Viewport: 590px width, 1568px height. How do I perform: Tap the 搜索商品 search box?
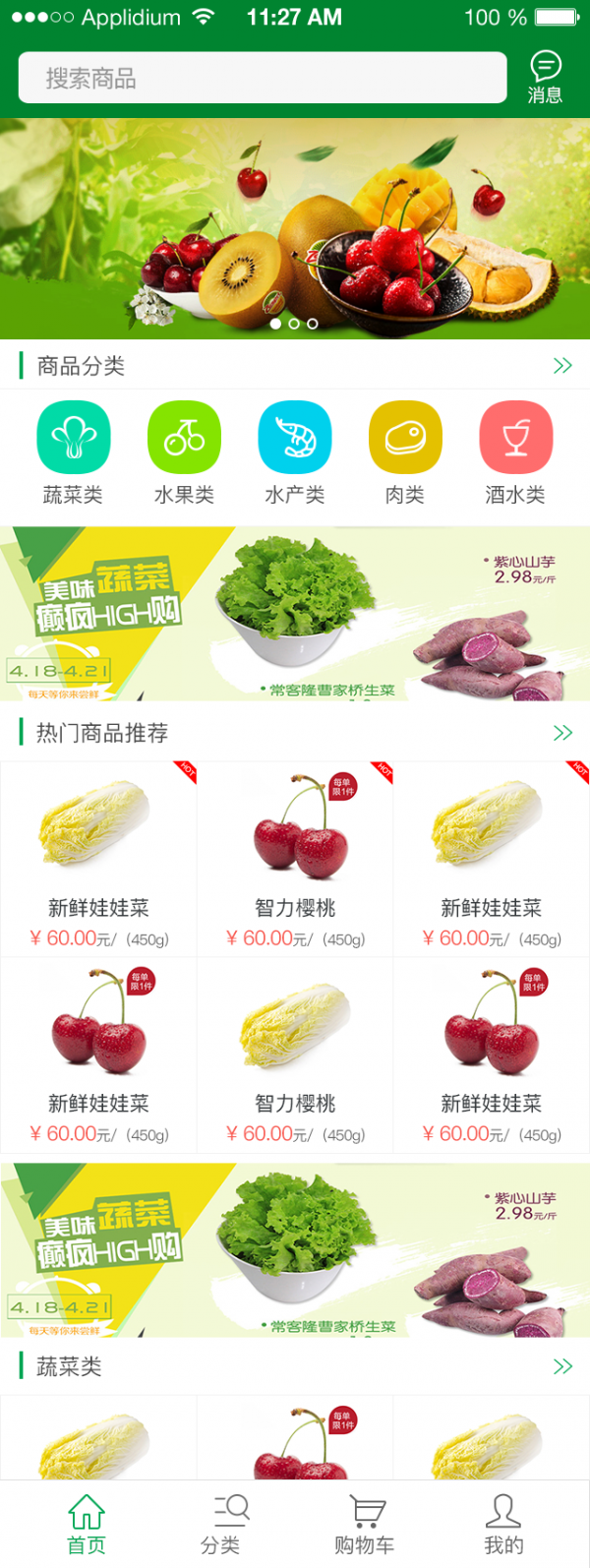262,79
